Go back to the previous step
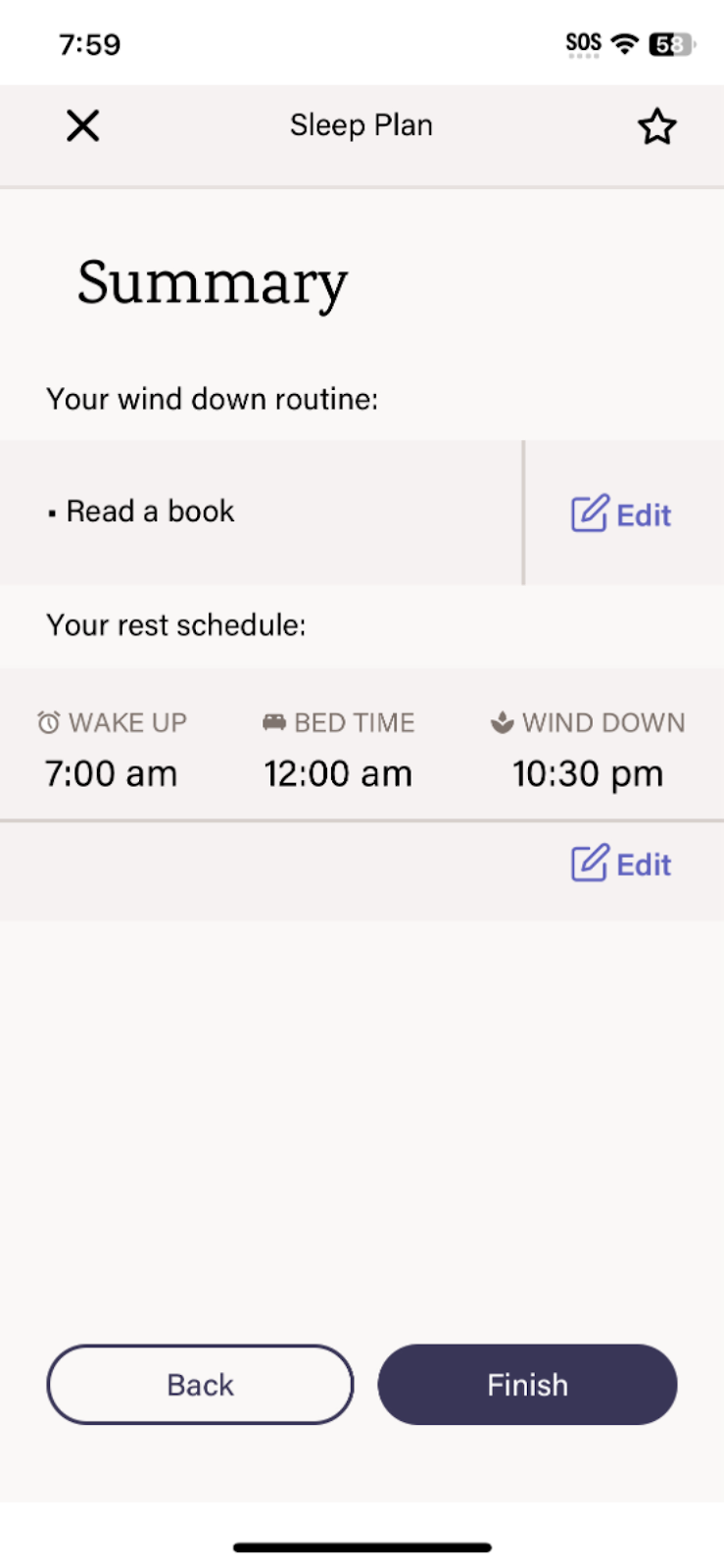724x1568 pixels. pyautogui.click(x=200, y=1384)
